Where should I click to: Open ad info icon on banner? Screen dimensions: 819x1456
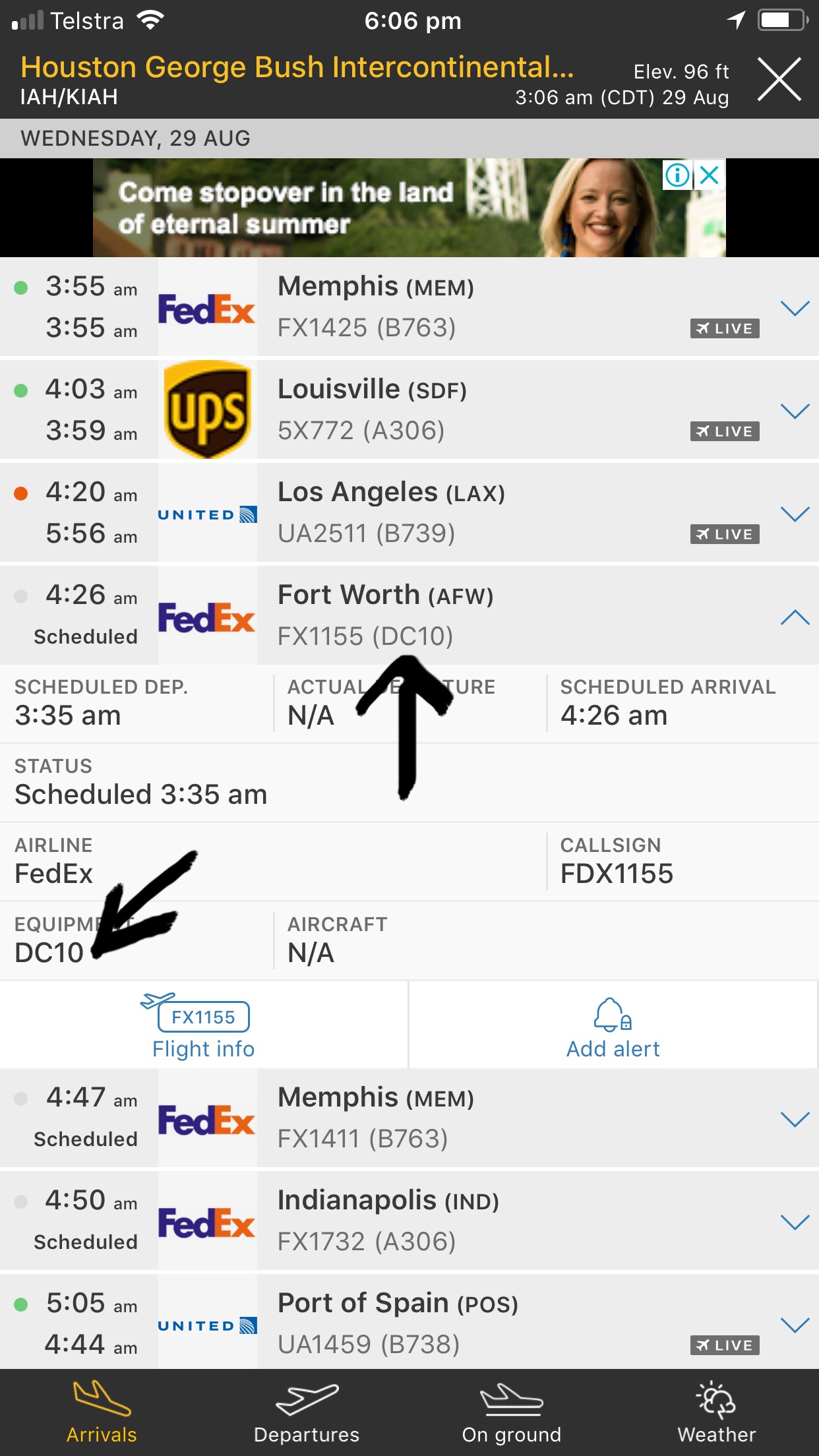coord(677,175)
